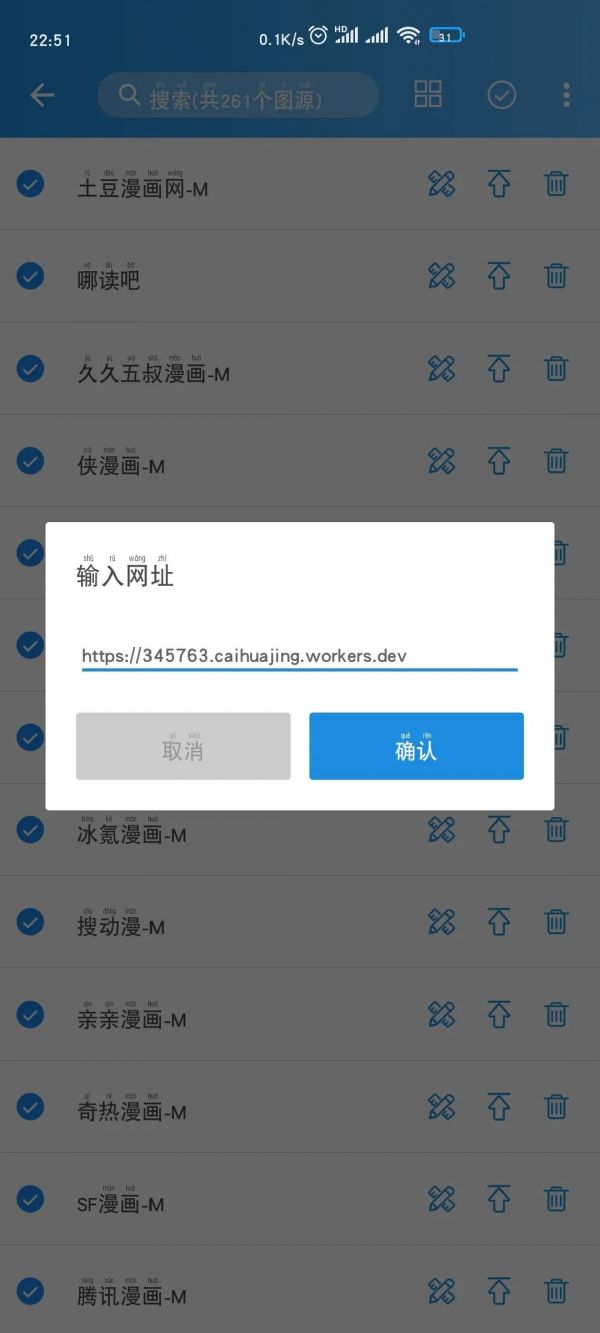
Task: Confirm the URL with 确认 button
Action: (416, 746)
